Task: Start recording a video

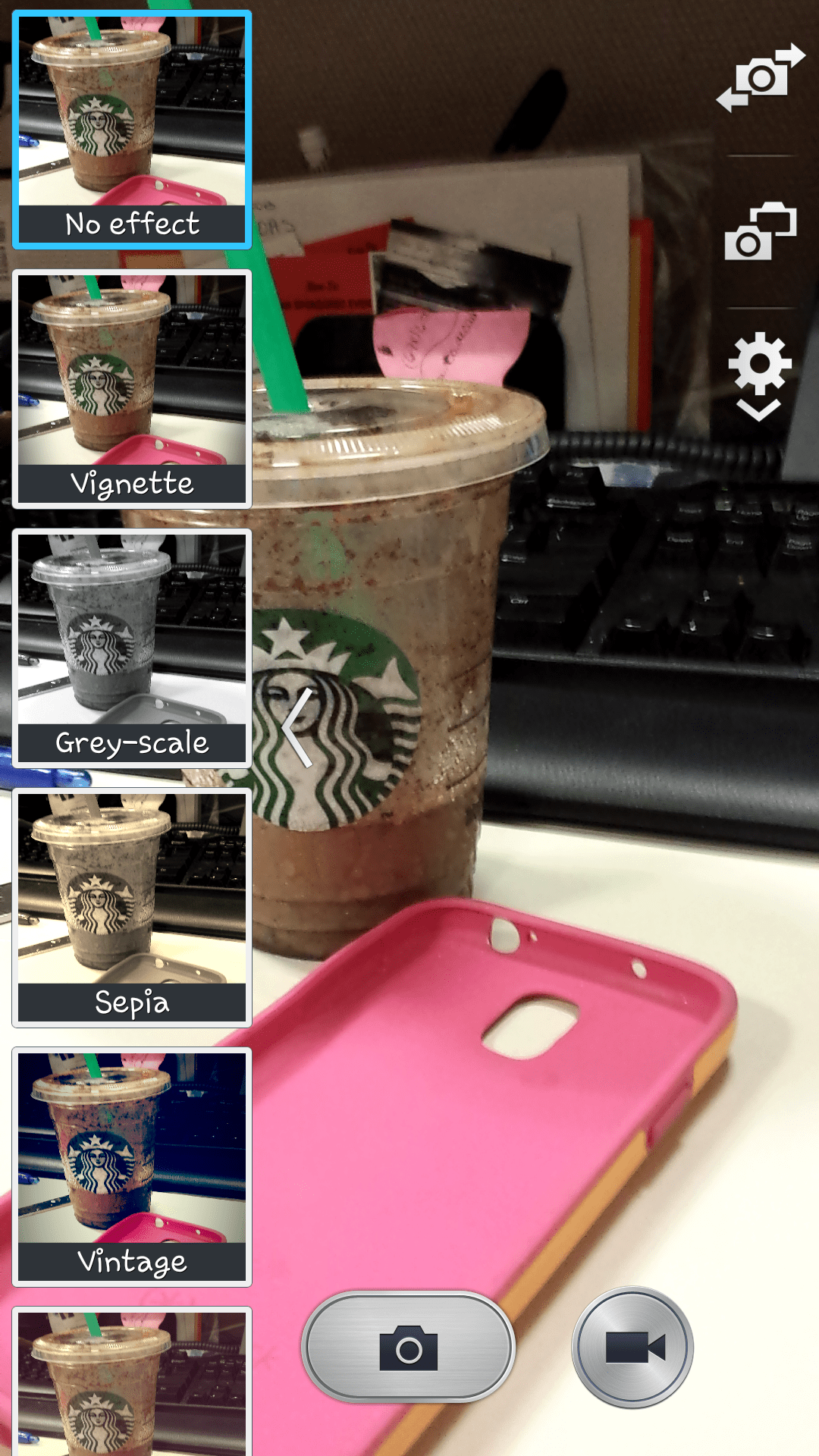Action: tap(633, 1348)
